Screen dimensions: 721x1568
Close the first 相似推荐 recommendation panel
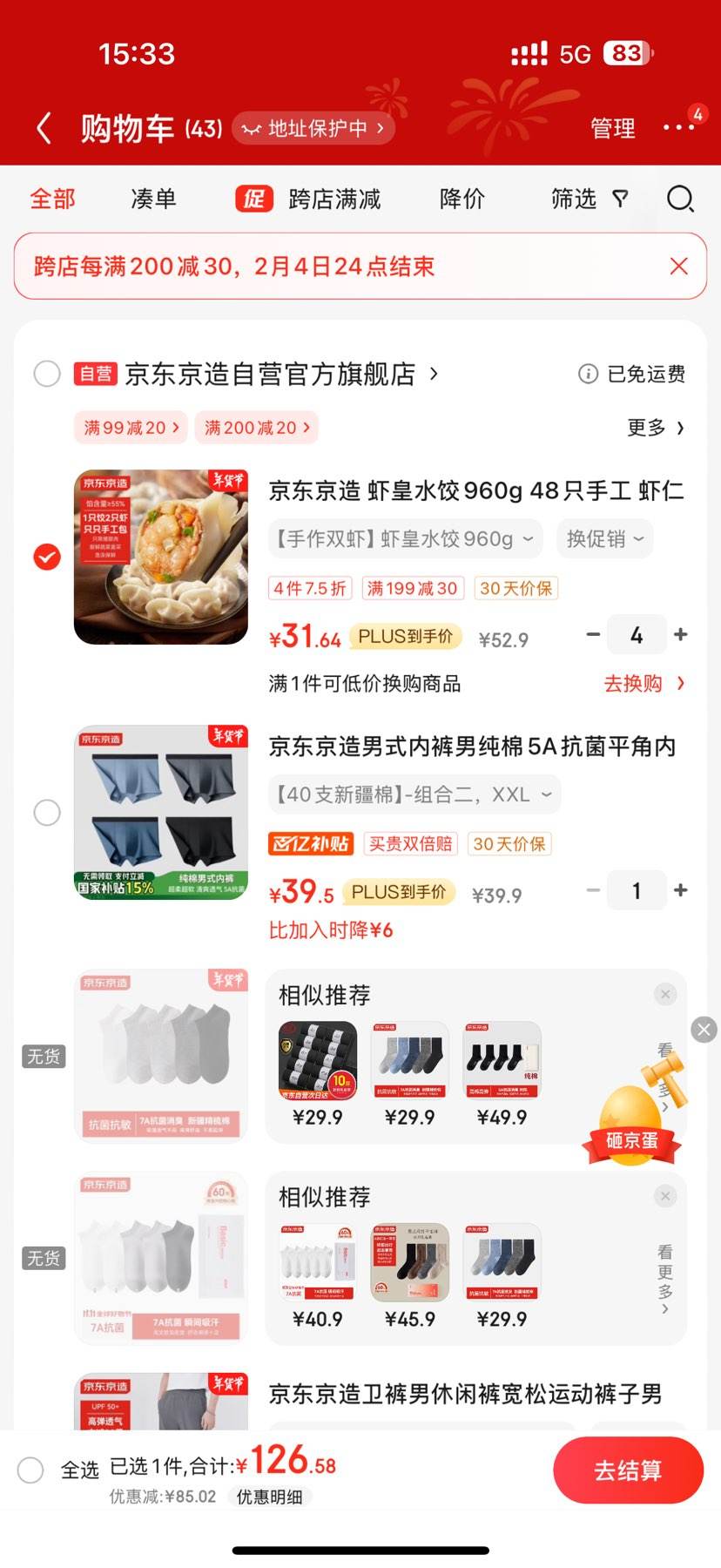click(x=664, y=994)
